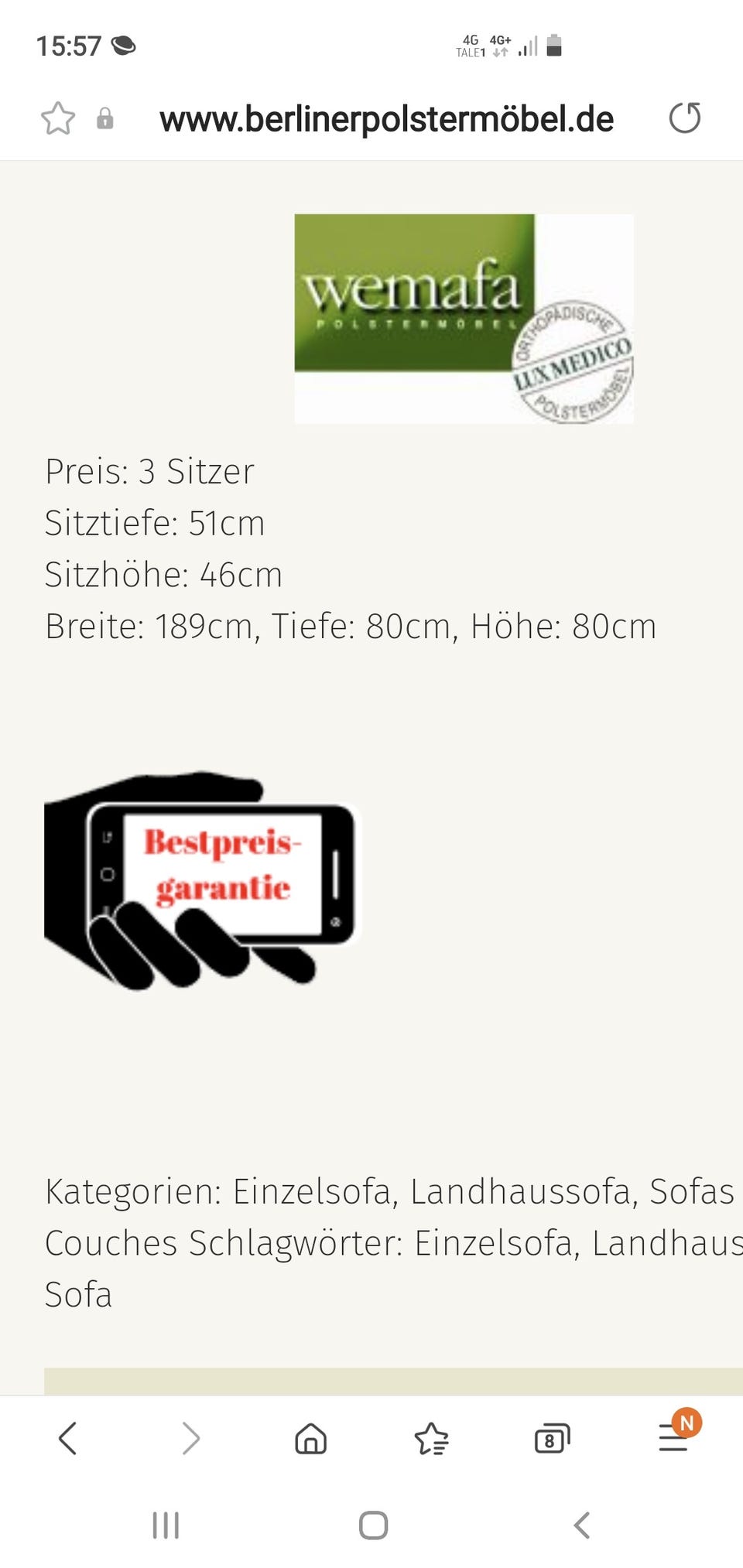Navigate back to the previous page

[68, 1439]
